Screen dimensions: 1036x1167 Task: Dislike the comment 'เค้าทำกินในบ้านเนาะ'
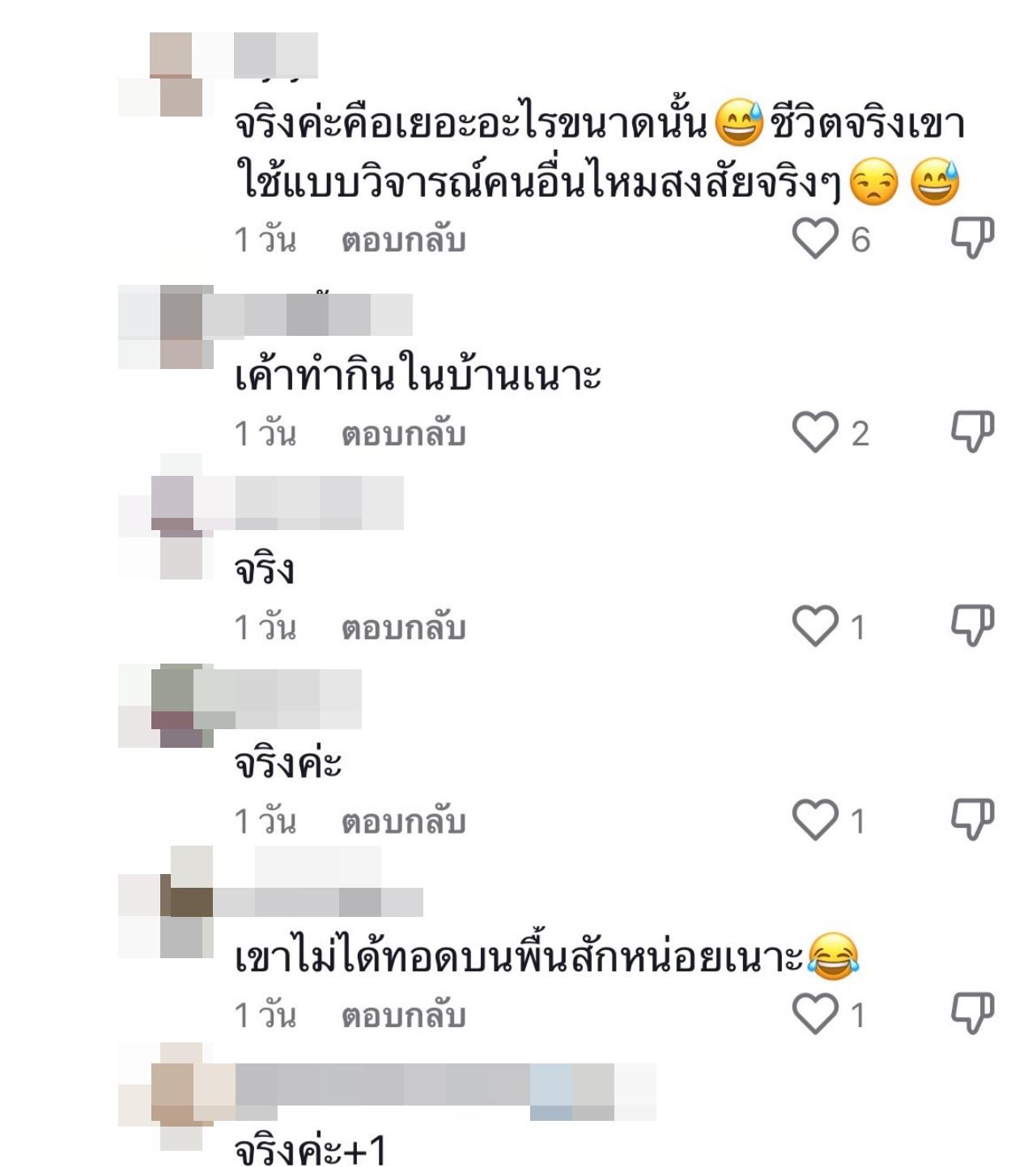[x=971, y=431]
